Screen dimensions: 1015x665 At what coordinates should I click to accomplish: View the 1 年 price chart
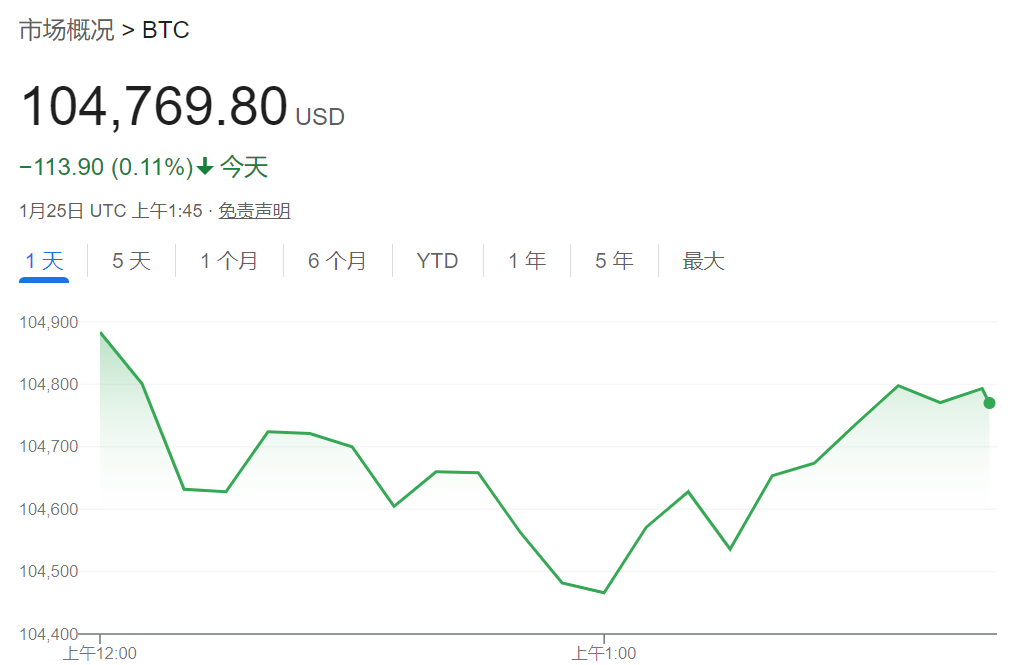point(527,262)
